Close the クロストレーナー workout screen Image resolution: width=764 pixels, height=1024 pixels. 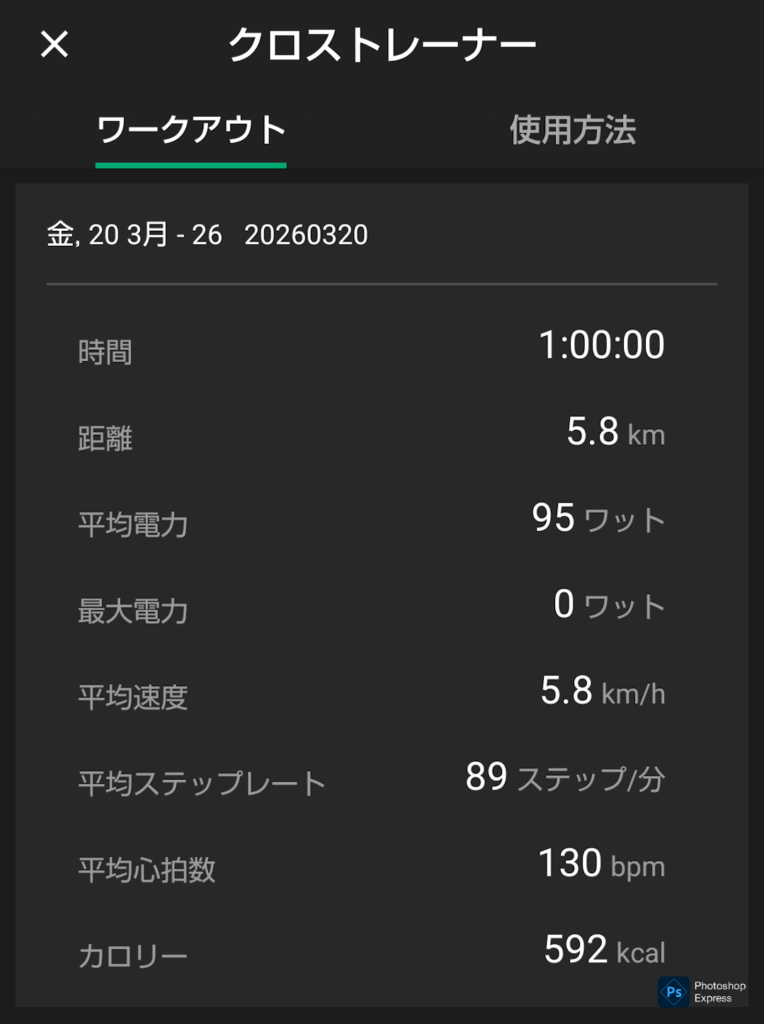(x=54, y=44)
